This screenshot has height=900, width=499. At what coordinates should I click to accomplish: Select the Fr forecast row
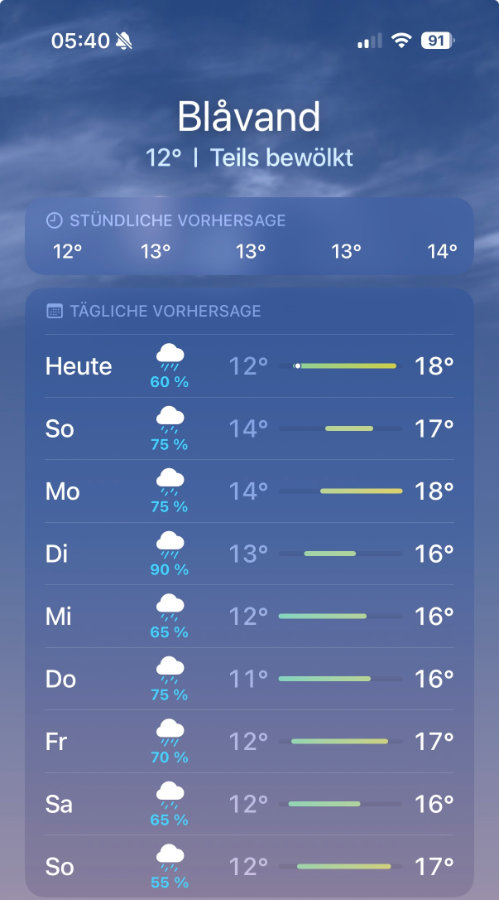[x=249, y=741]
